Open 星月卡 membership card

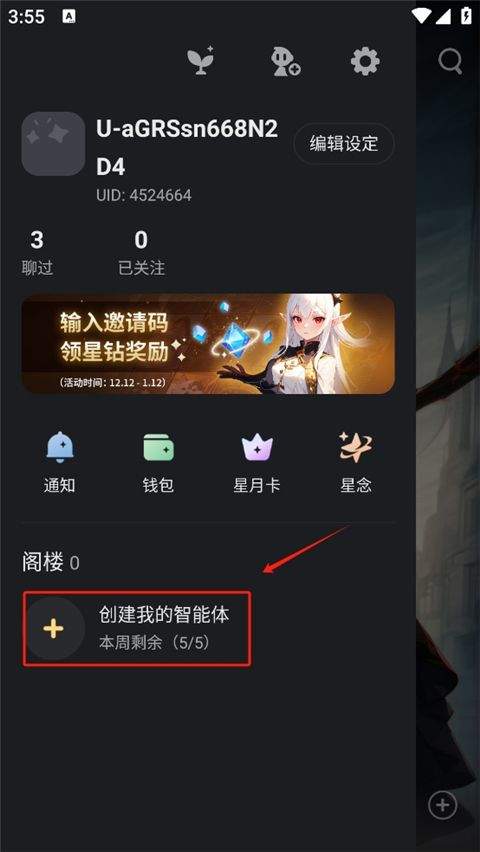(x=257, y=462)
